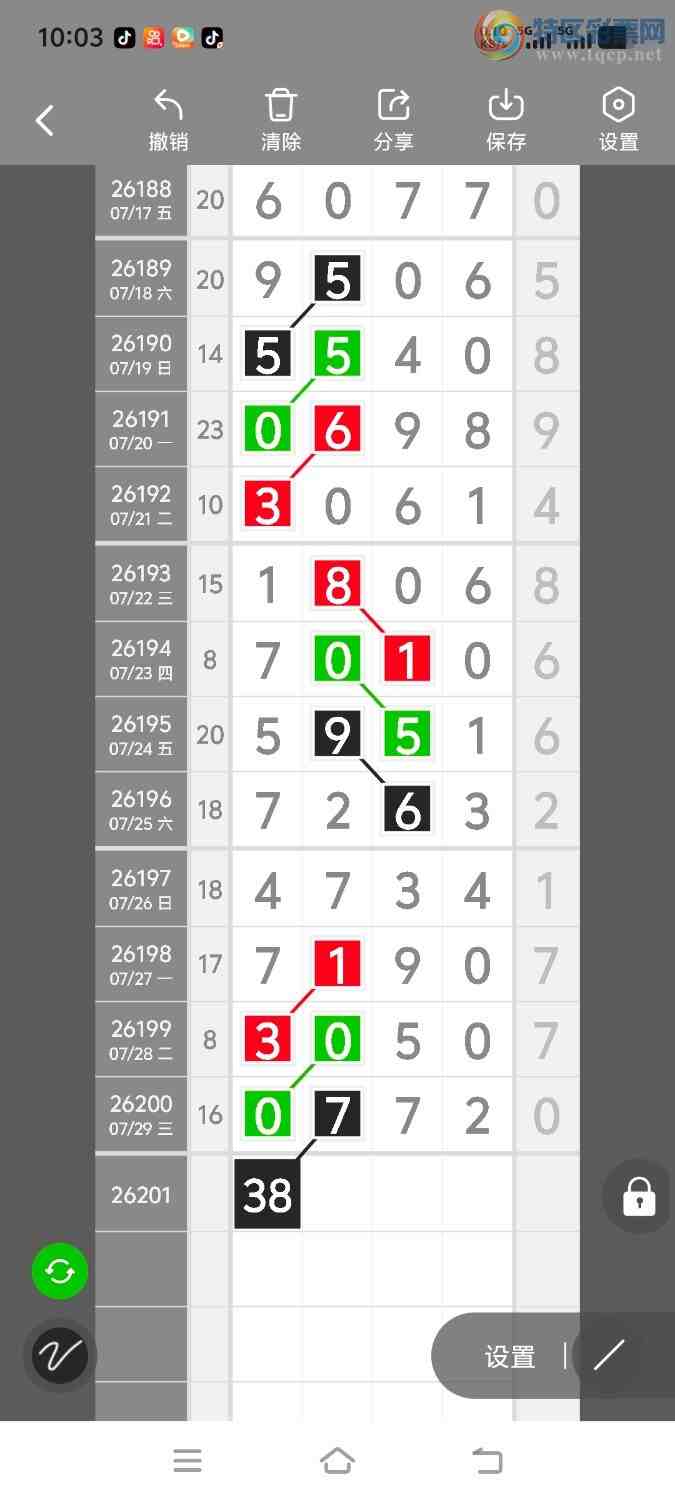
Task: Clear all marks with 清除
Action: pos(281,120)
